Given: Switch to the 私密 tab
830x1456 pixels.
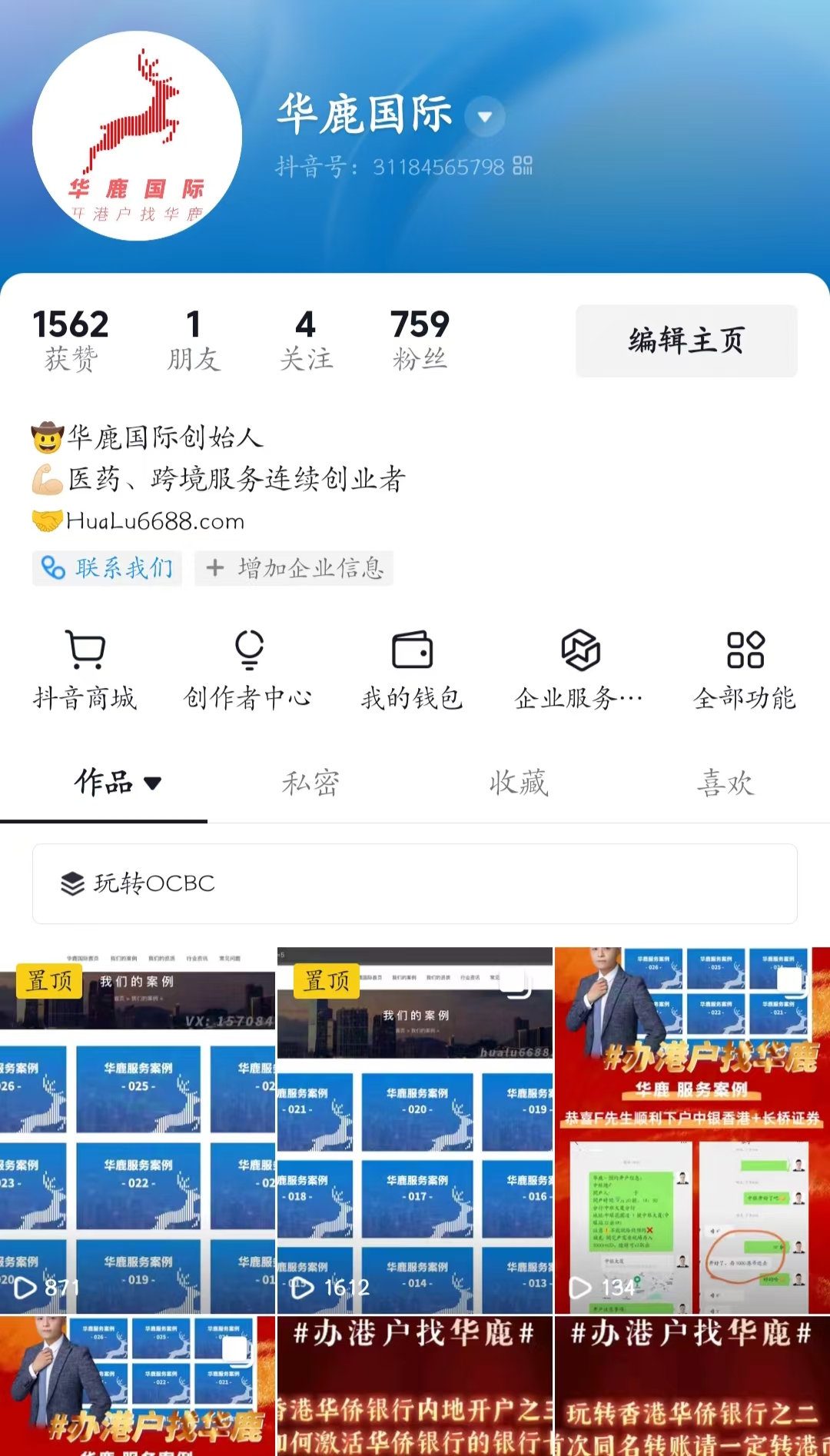Looking at the screenshot, I should click(310, 783).
